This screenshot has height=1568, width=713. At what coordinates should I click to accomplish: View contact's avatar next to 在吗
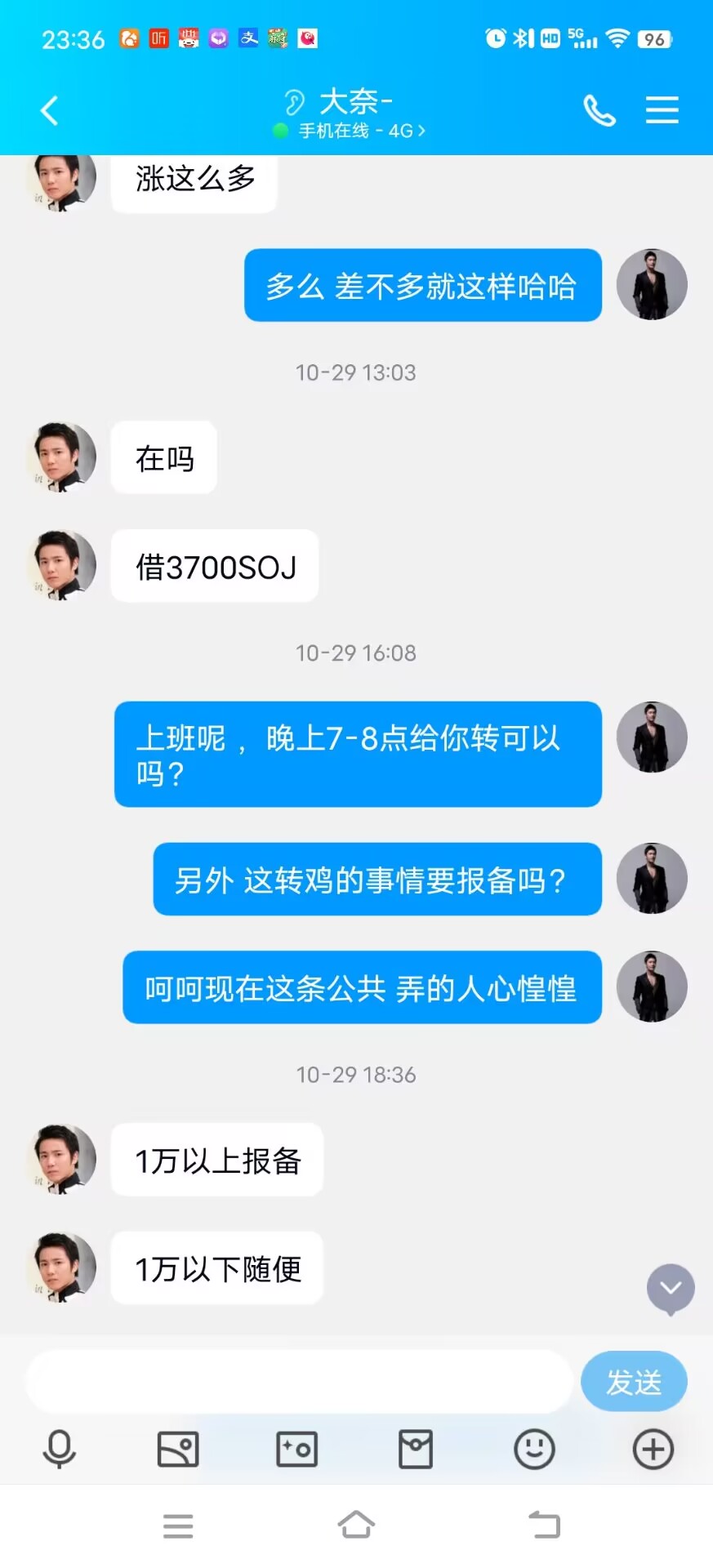point(62,457)
